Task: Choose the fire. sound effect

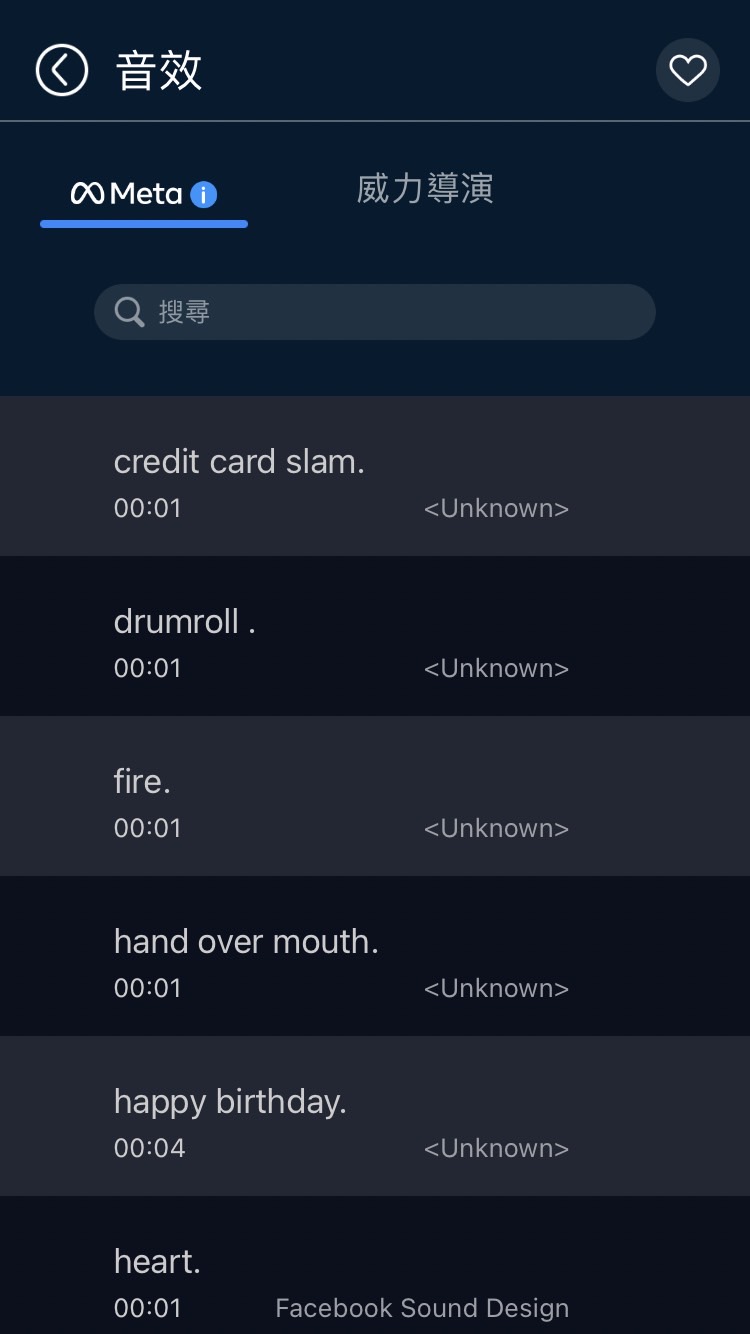Action: 375,796
